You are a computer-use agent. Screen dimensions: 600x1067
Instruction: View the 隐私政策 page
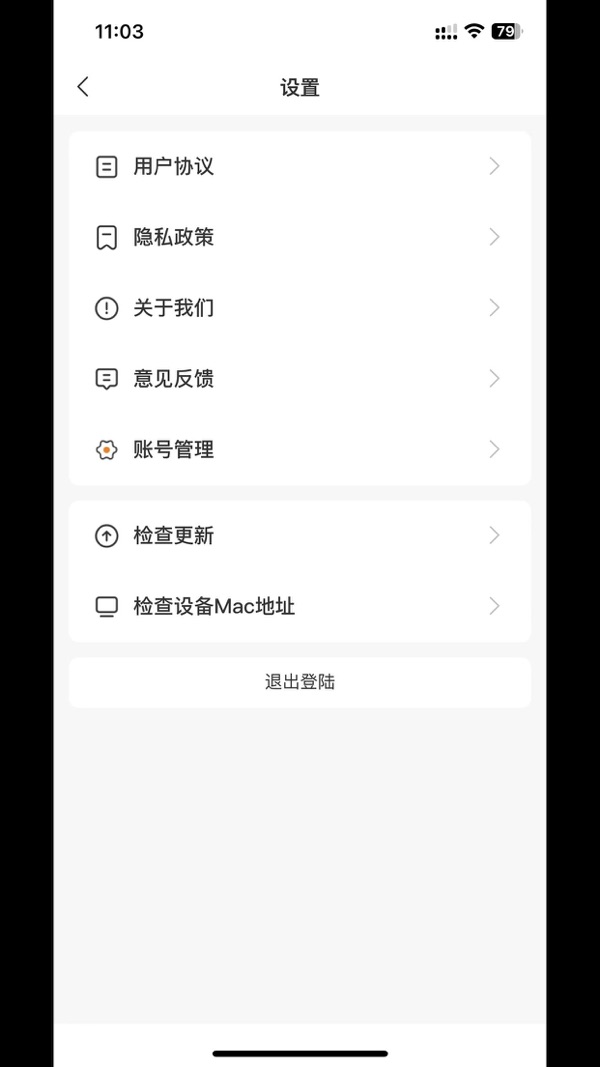coord(299,238)
